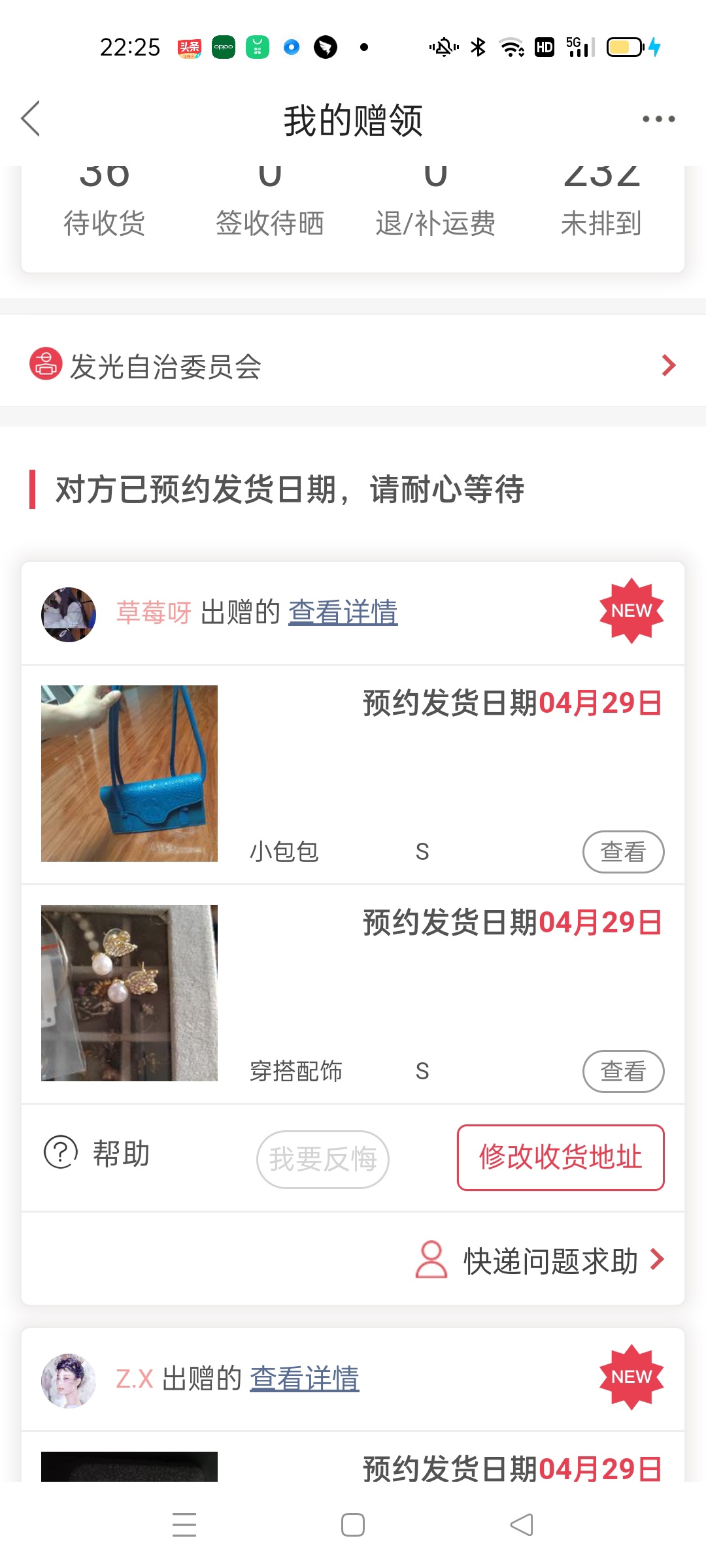Open 草莓呀's profile avatar
This screenshot has width=706, height=1568.
coord(69,614)
